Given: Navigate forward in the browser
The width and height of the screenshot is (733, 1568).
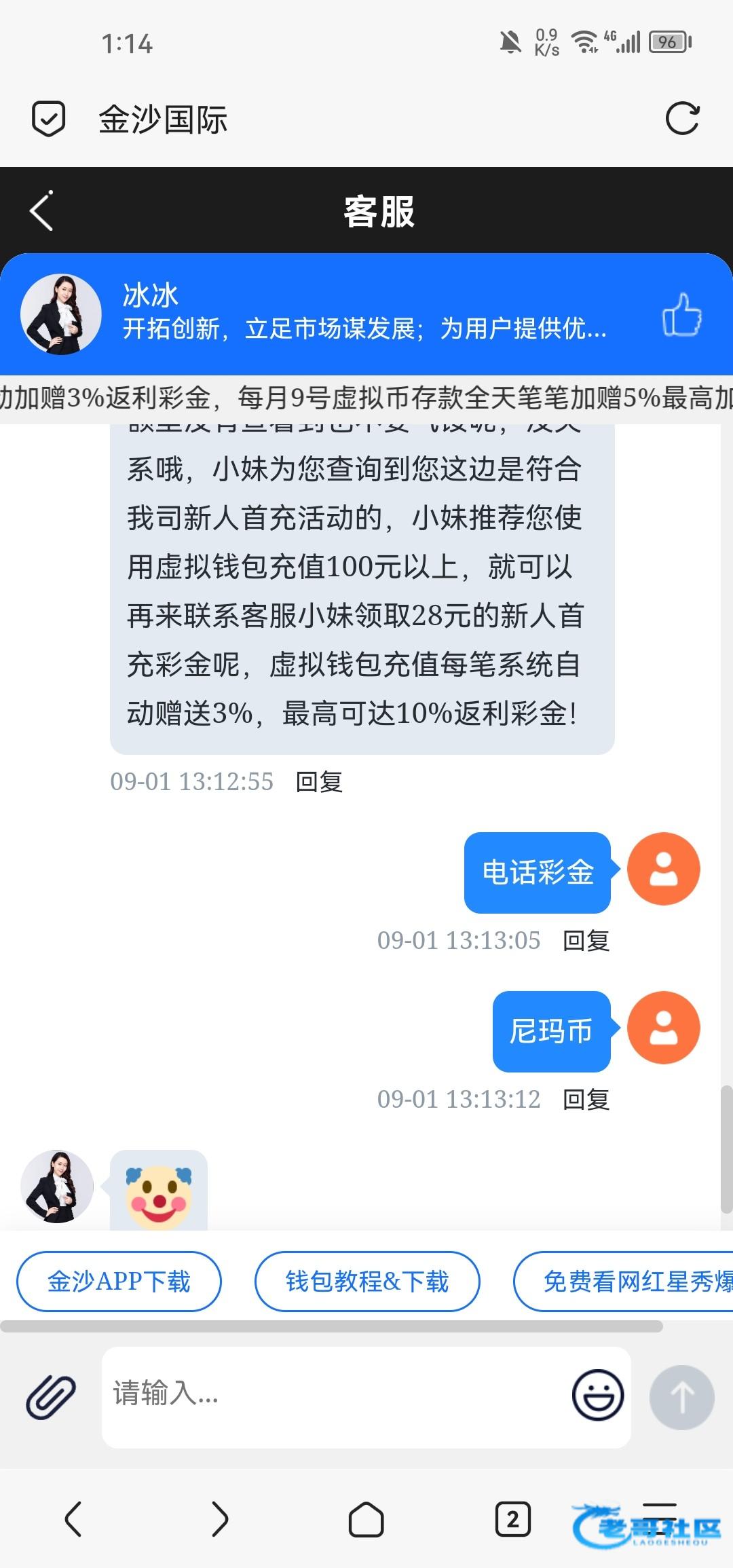Looking at the screenshot, I should coord(220,1519).
